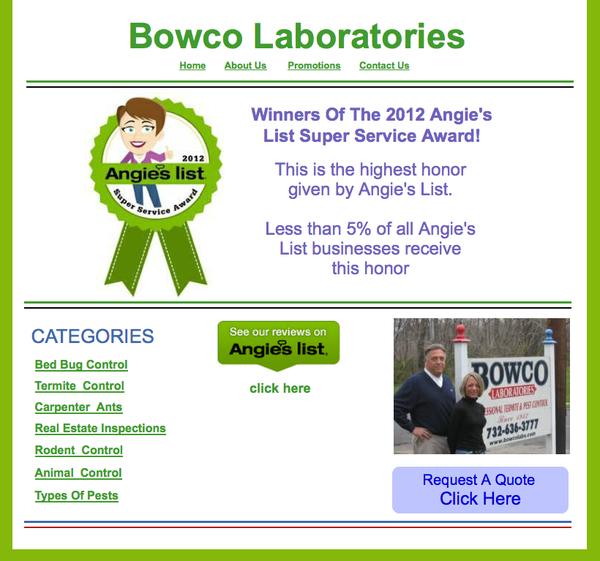Tap See our reviews on Angie's list
Screen dimensions: 600x561
coord(278,343)
